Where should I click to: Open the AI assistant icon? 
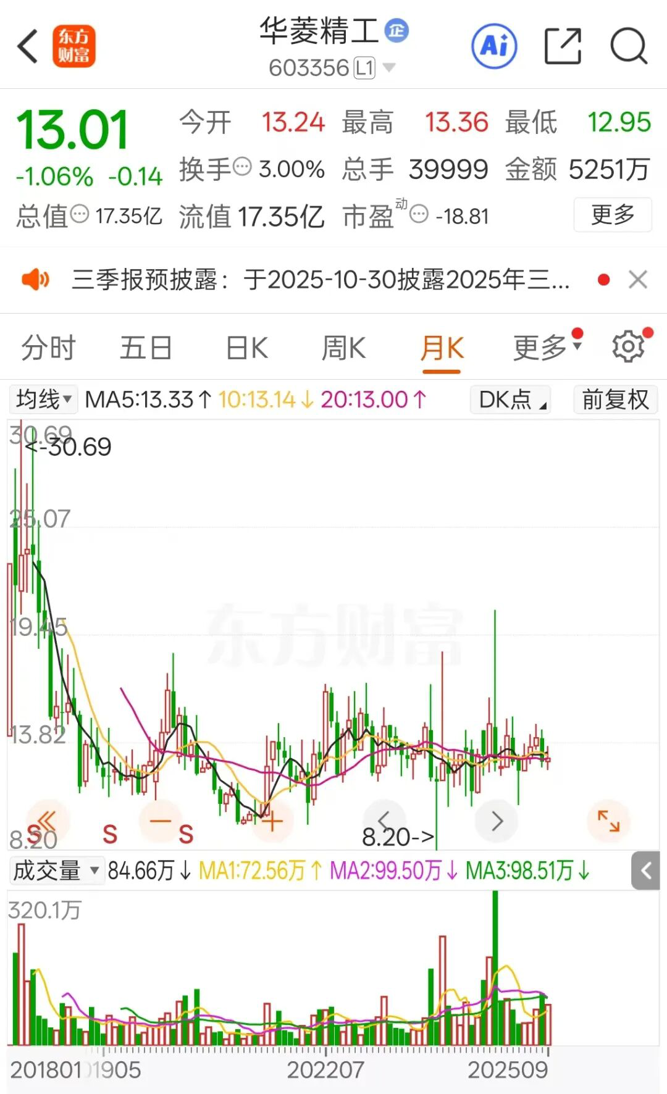coord(495,47)
